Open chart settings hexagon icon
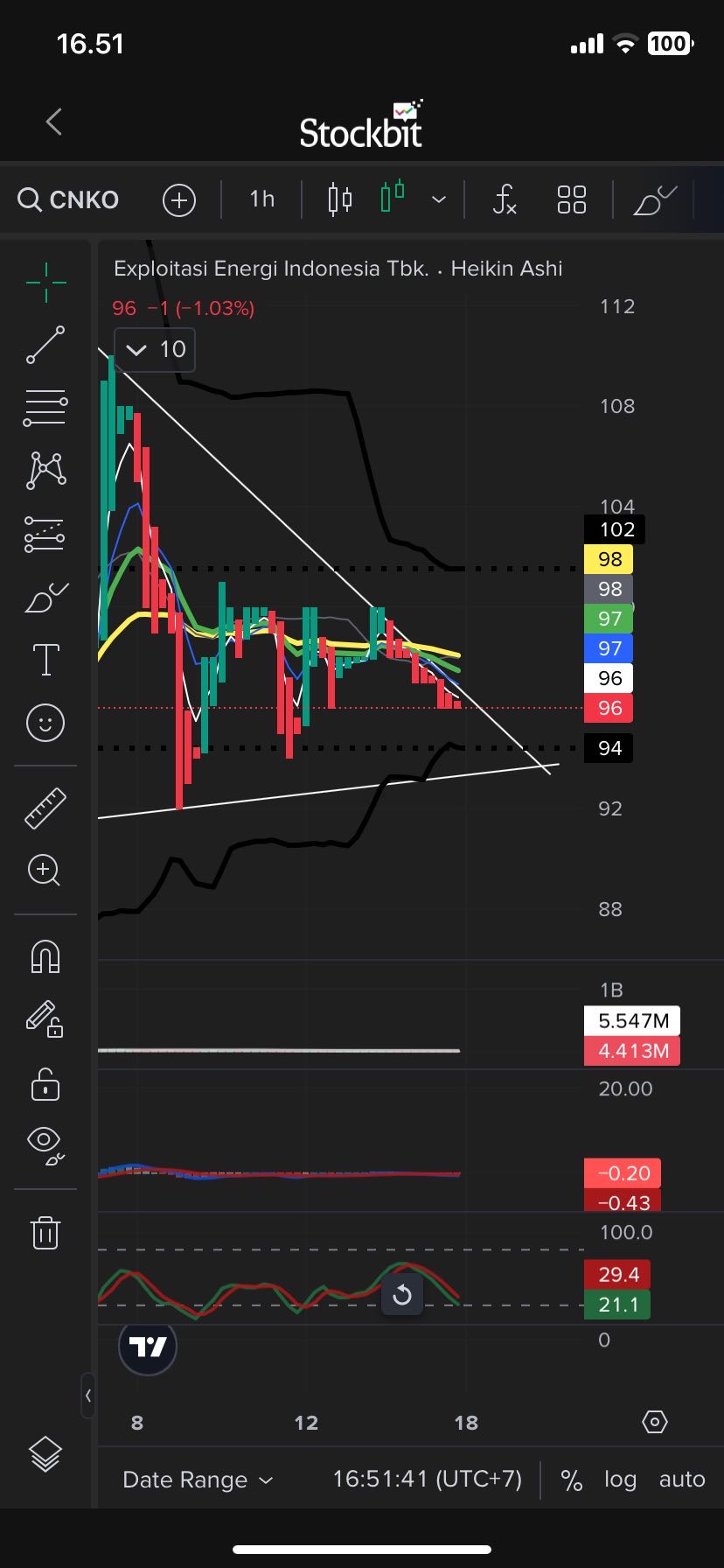 [x=655, y=1422]
